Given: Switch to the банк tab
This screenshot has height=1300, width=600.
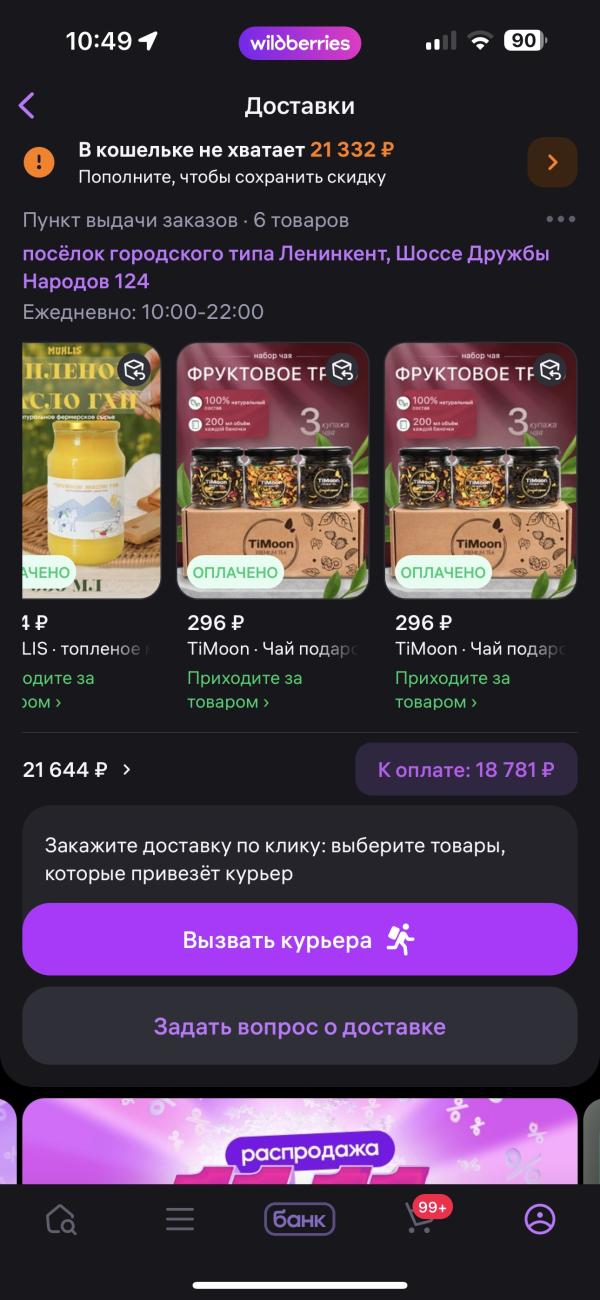Looking at the screenshot, I should coord(300,1219).
